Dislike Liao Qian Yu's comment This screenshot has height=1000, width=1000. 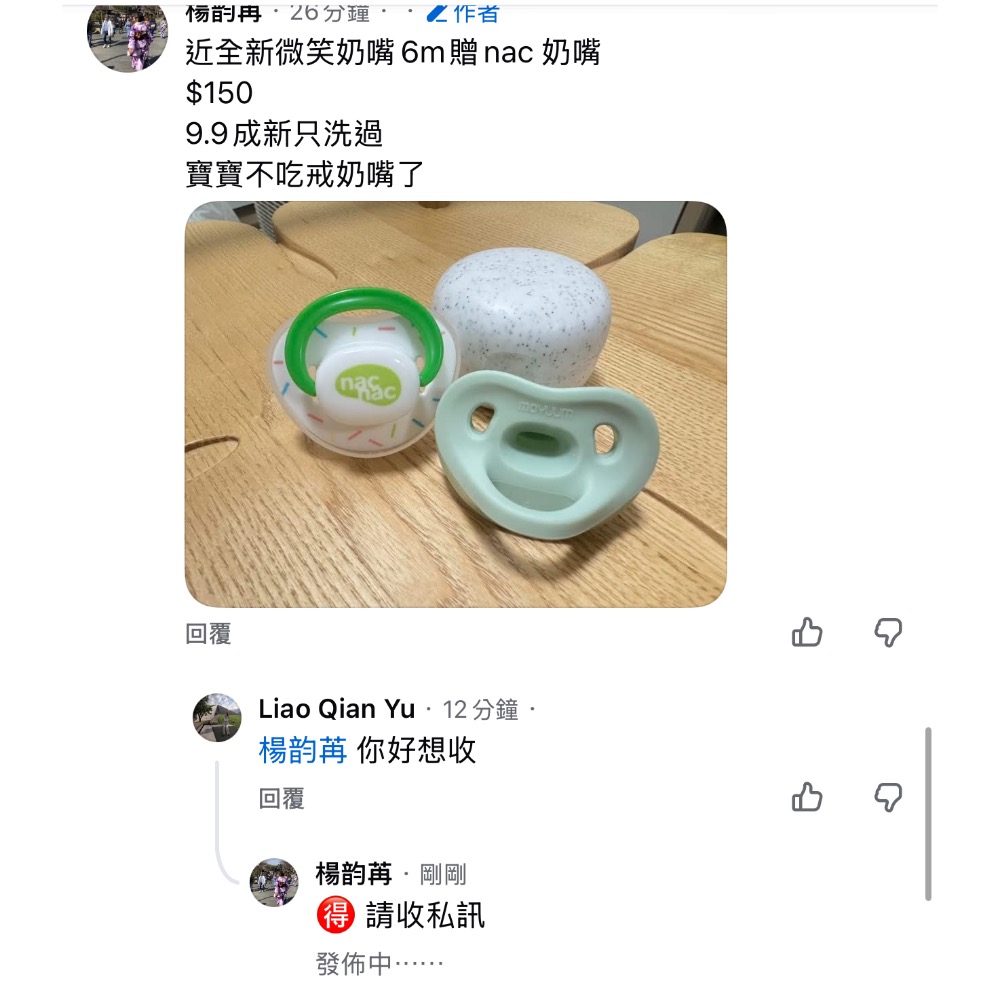coord(888,797)
